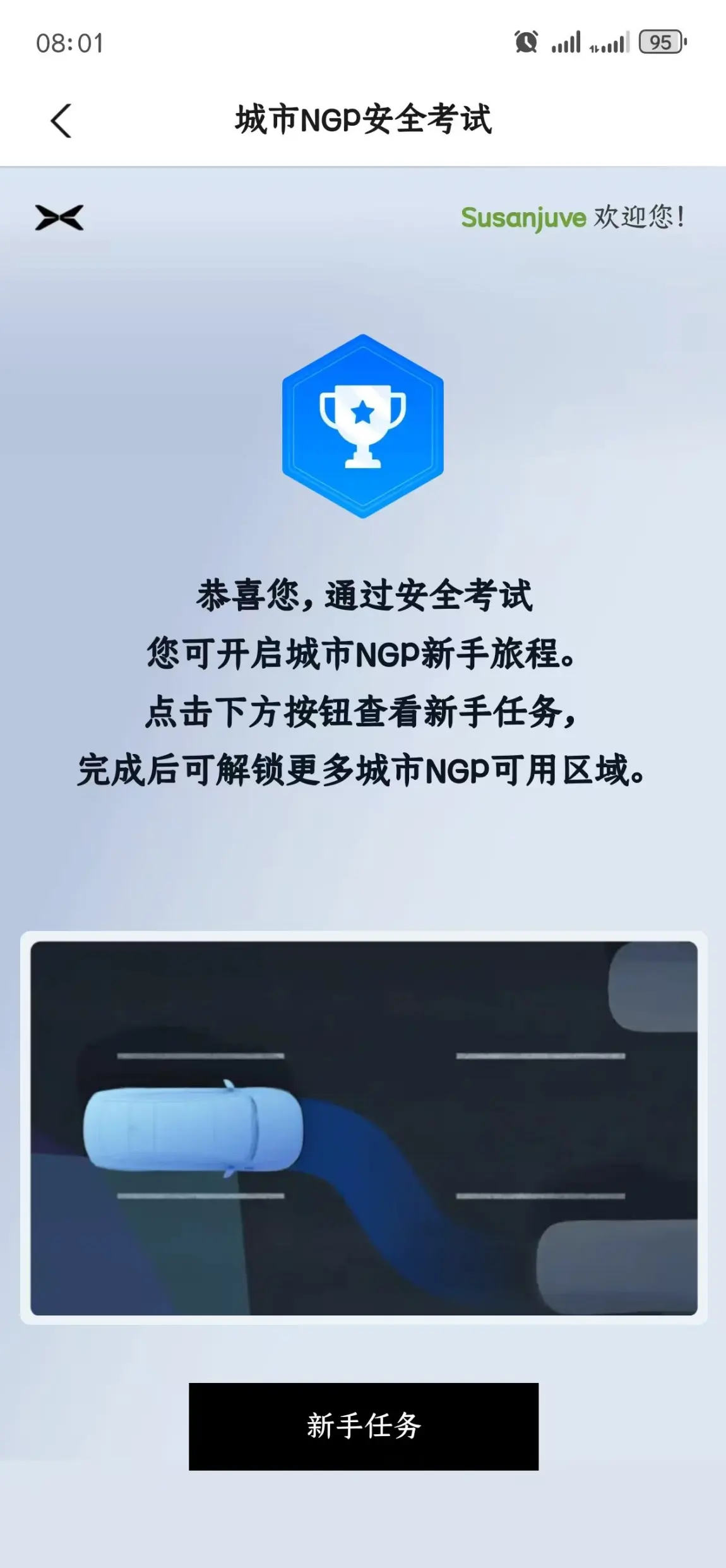Tap the 新手任务 button
The width and height of the screenshot is (726, 1568).
click(364, 1426)
